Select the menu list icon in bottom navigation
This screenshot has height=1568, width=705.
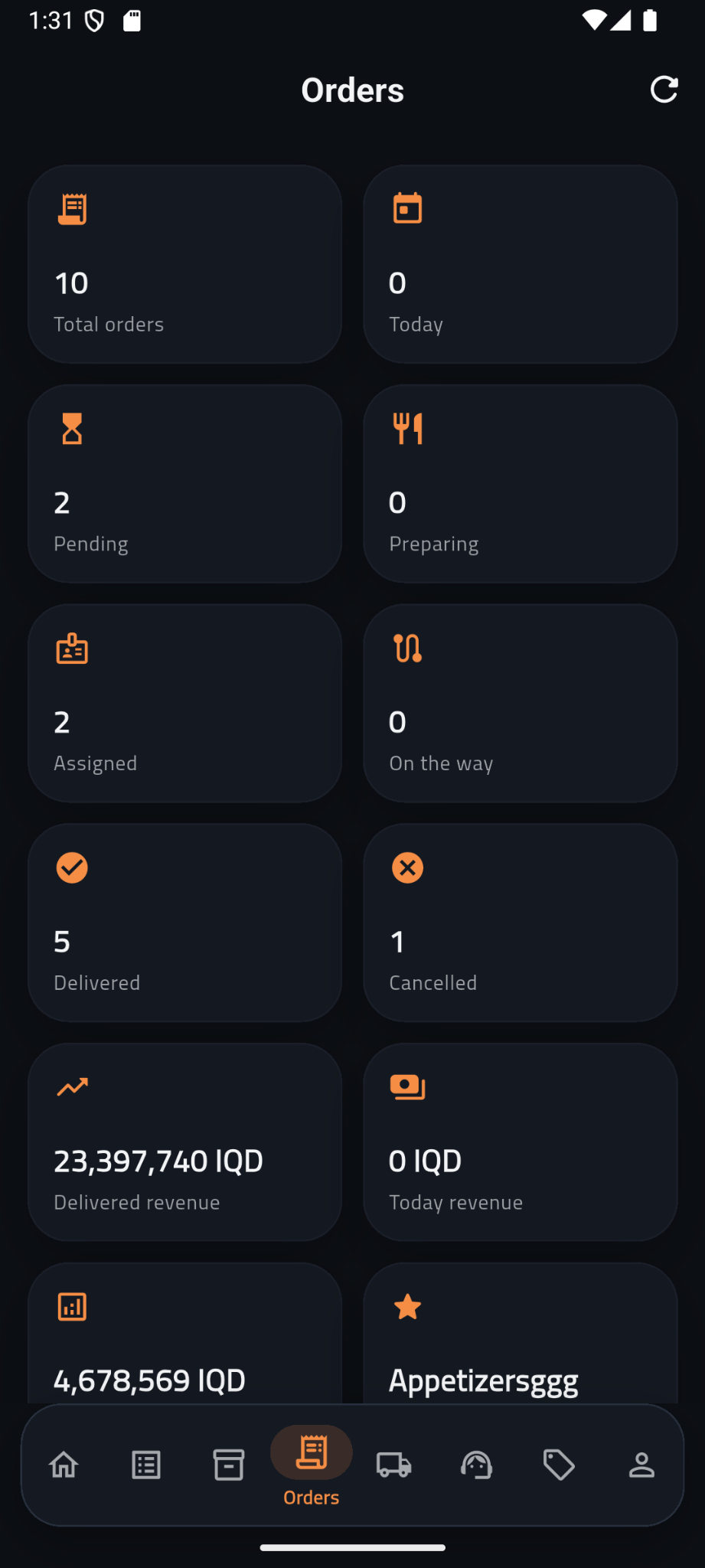[x=145, y=1465]
